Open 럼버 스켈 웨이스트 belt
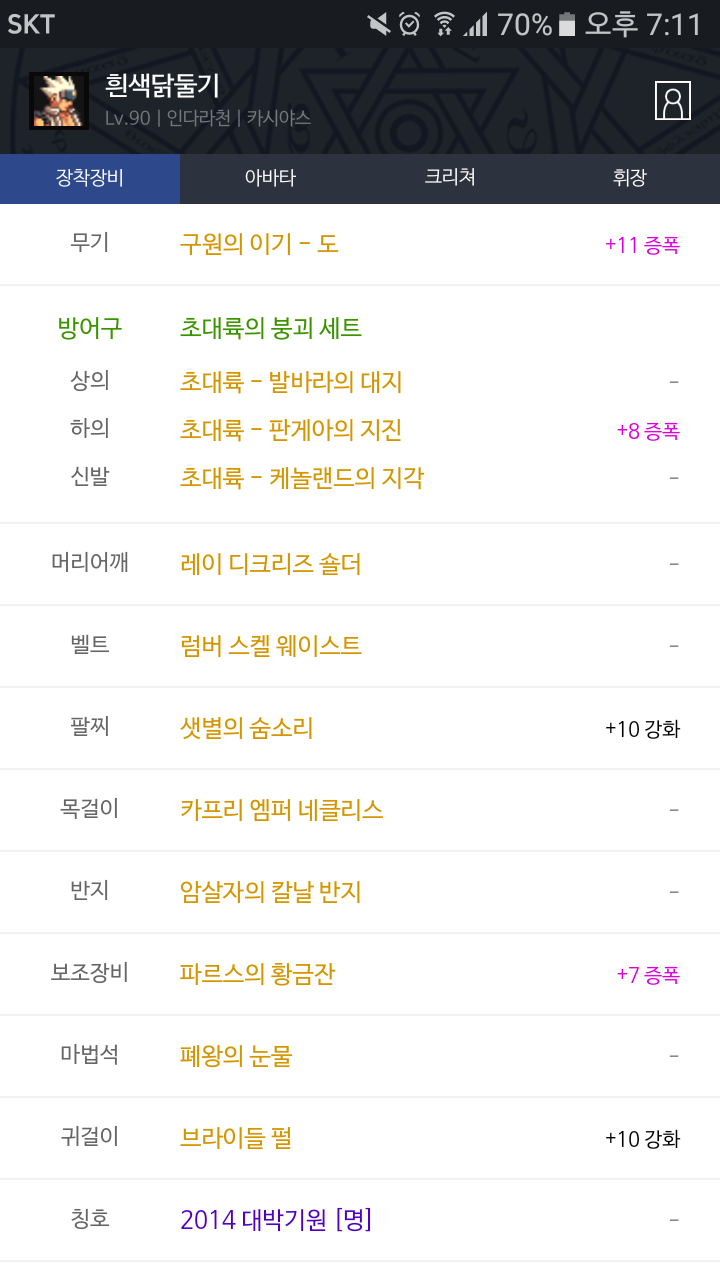The width and height of the screenshot is (720, 1280). pyautogui.click(x=271, y=646)
